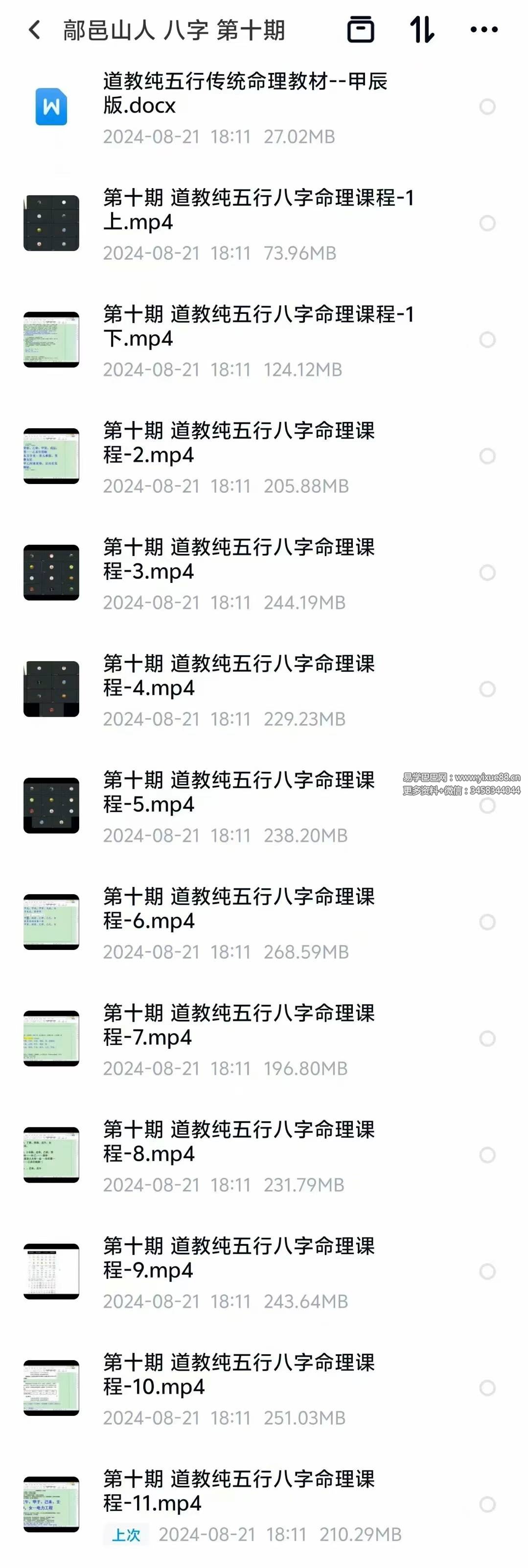The image size is (528, 1568).
Task: Tap thumbnail of 课程-5.mp4 video
Action: point(52,805)
